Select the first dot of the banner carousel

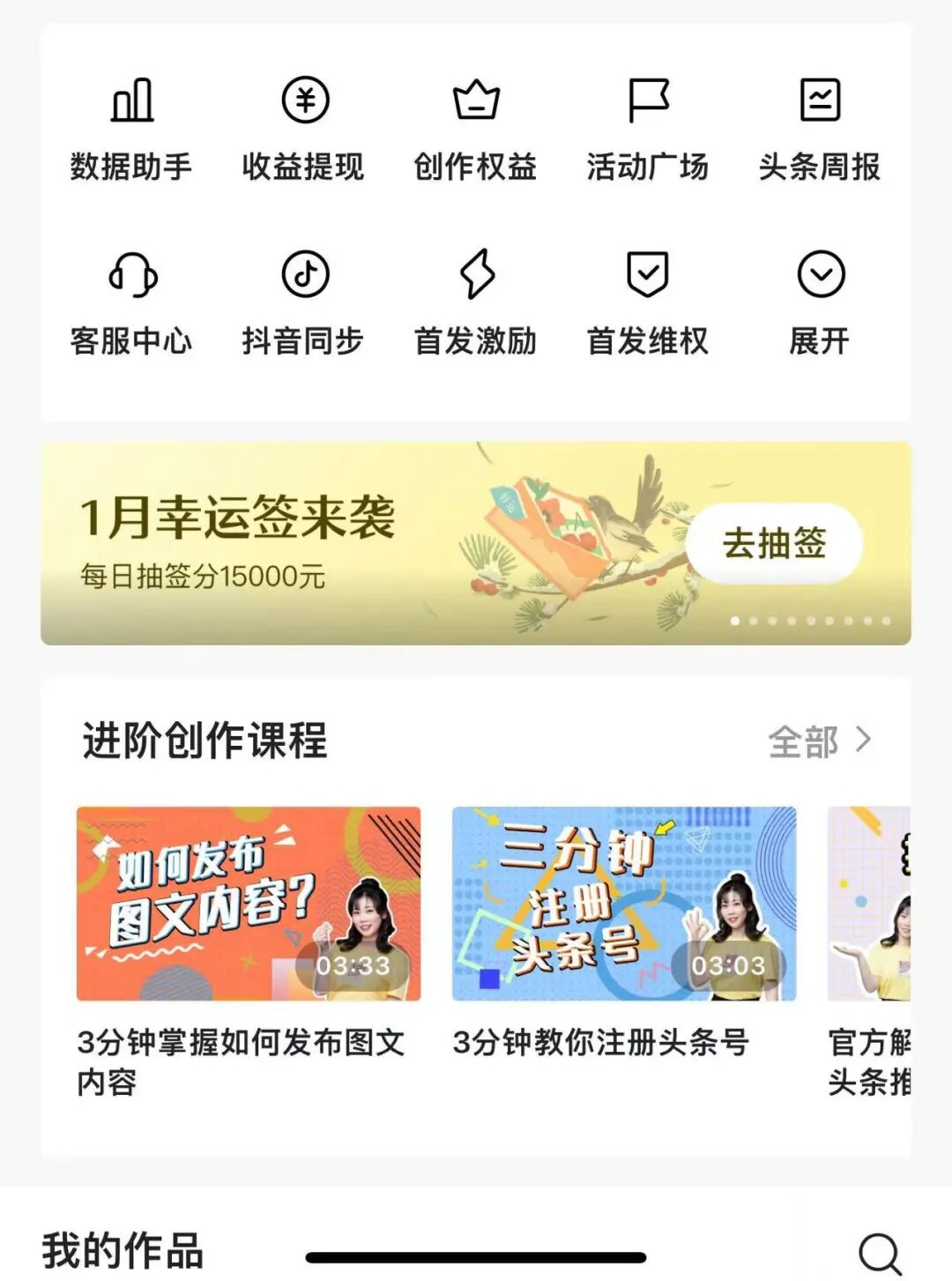pos(734,621)
